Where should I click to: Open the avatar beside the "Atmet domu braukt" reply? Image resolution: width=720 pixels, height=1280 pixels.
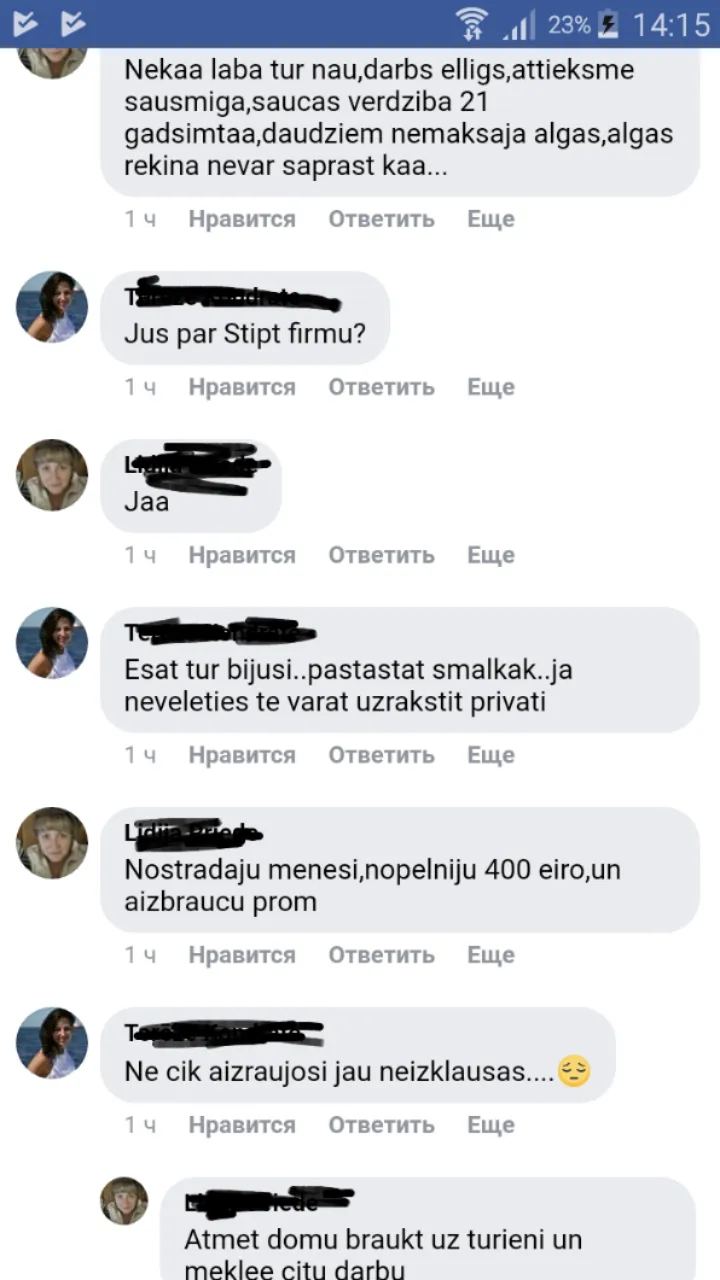[x=124, y=1201]
